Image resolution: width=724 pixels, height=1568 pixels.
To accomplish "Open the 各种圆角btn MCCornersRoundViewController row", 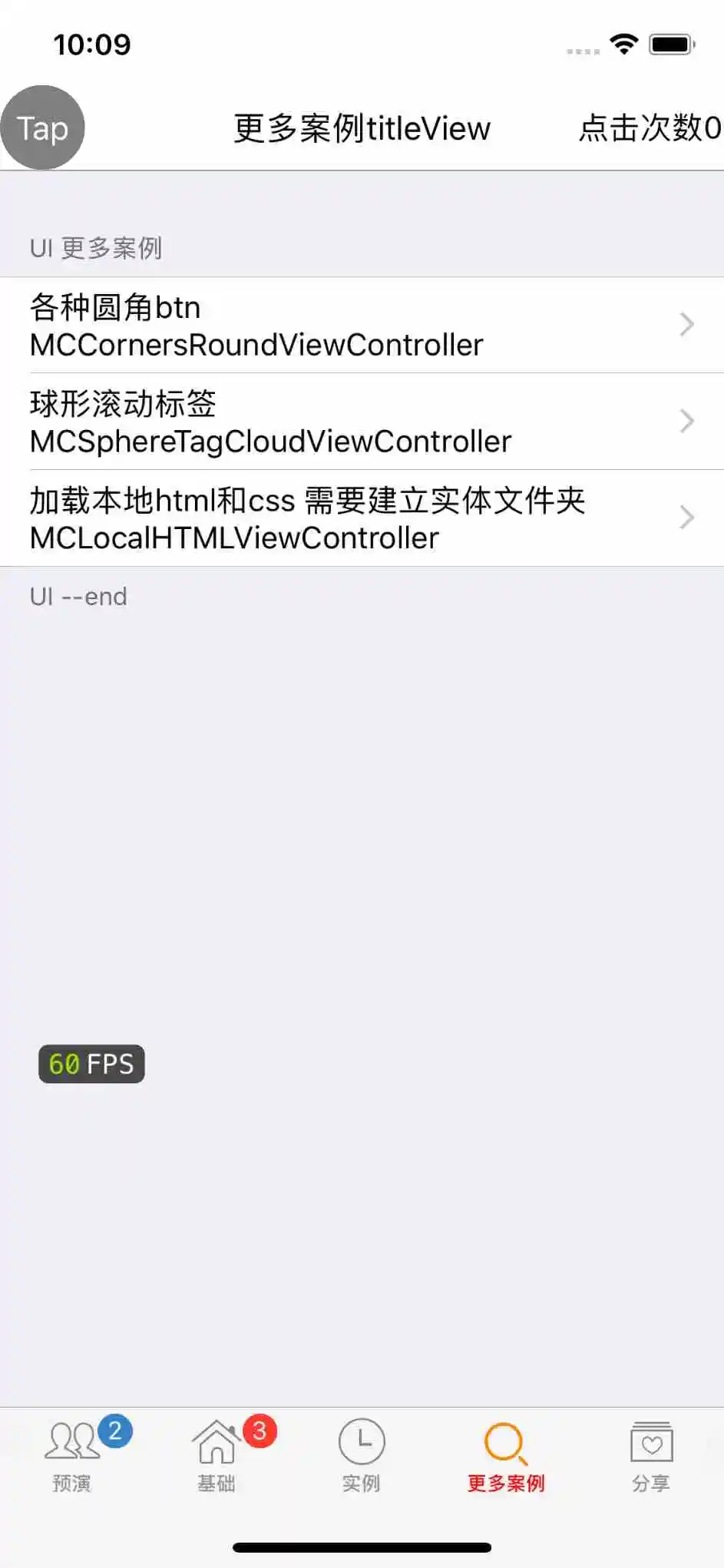I will click(x=361, y=326).
